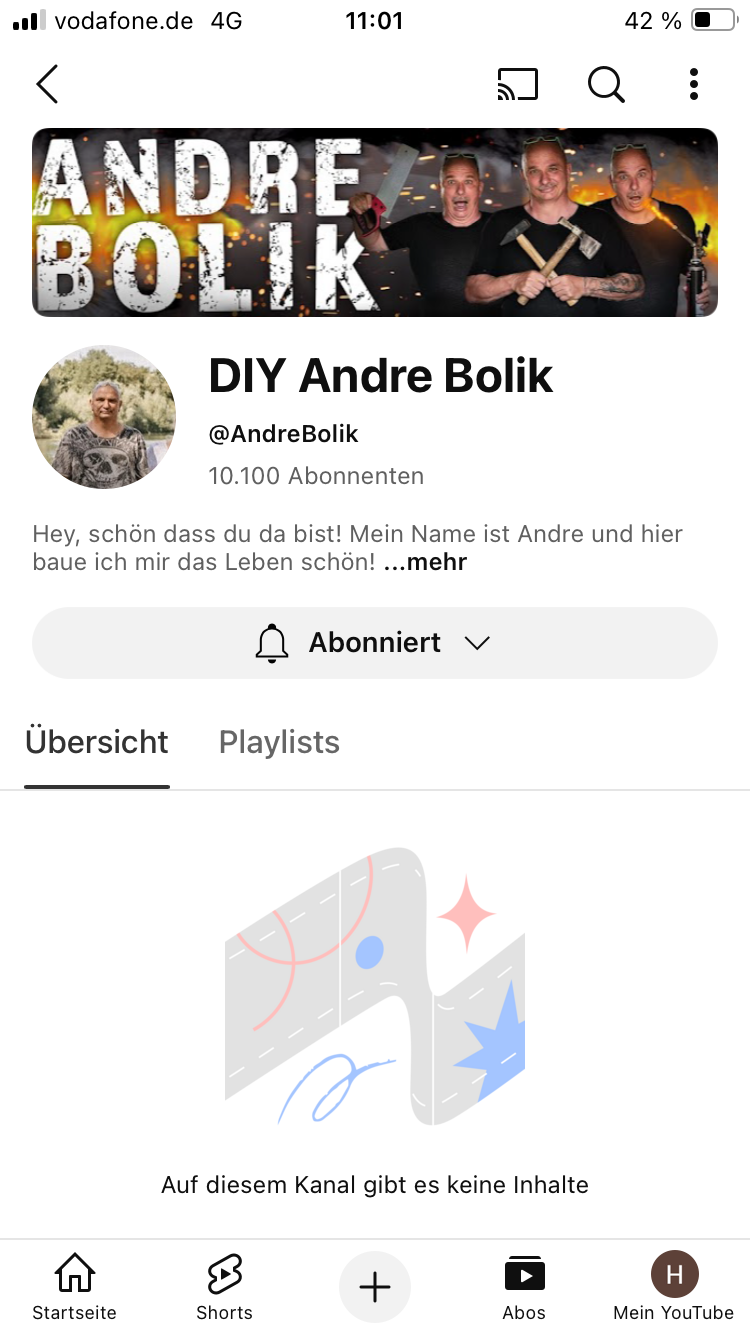Search within this channel
Viewport: 750px width, 1334px height.
point(606,85)
